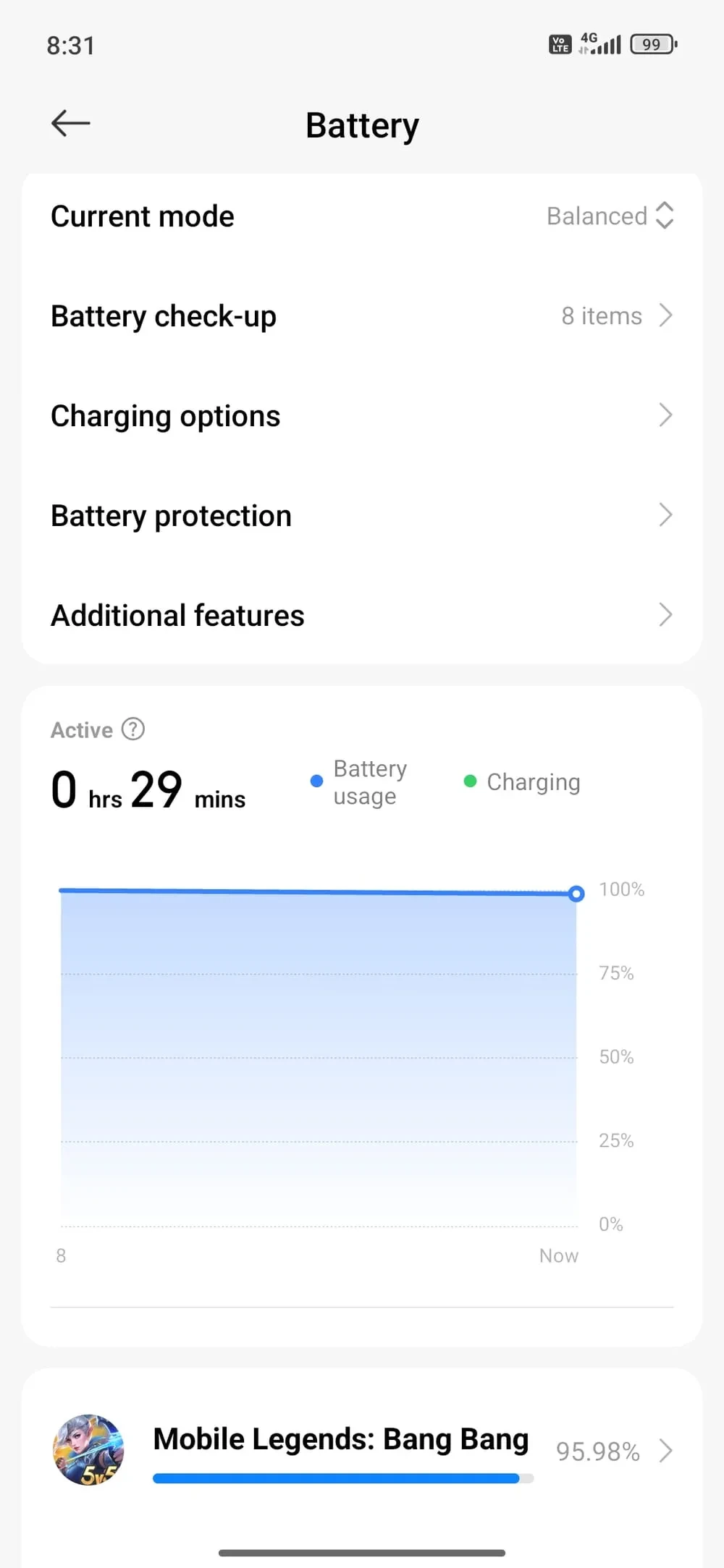Tap the Active usage time label

click(x=148, y=789)
